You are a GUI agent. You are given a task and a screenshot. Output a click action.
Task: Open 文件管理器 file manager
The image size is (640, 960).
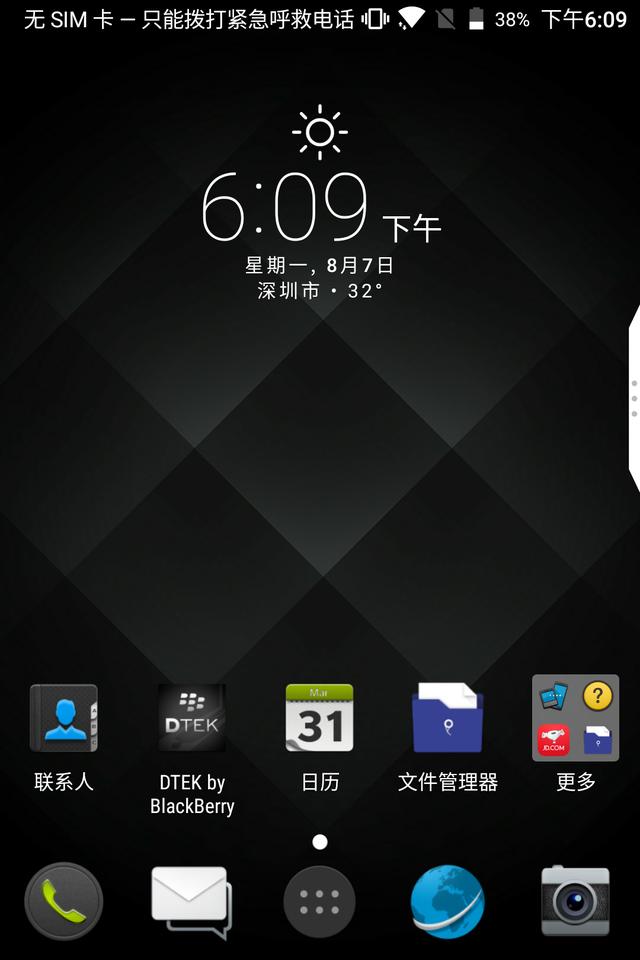point(447,719)
